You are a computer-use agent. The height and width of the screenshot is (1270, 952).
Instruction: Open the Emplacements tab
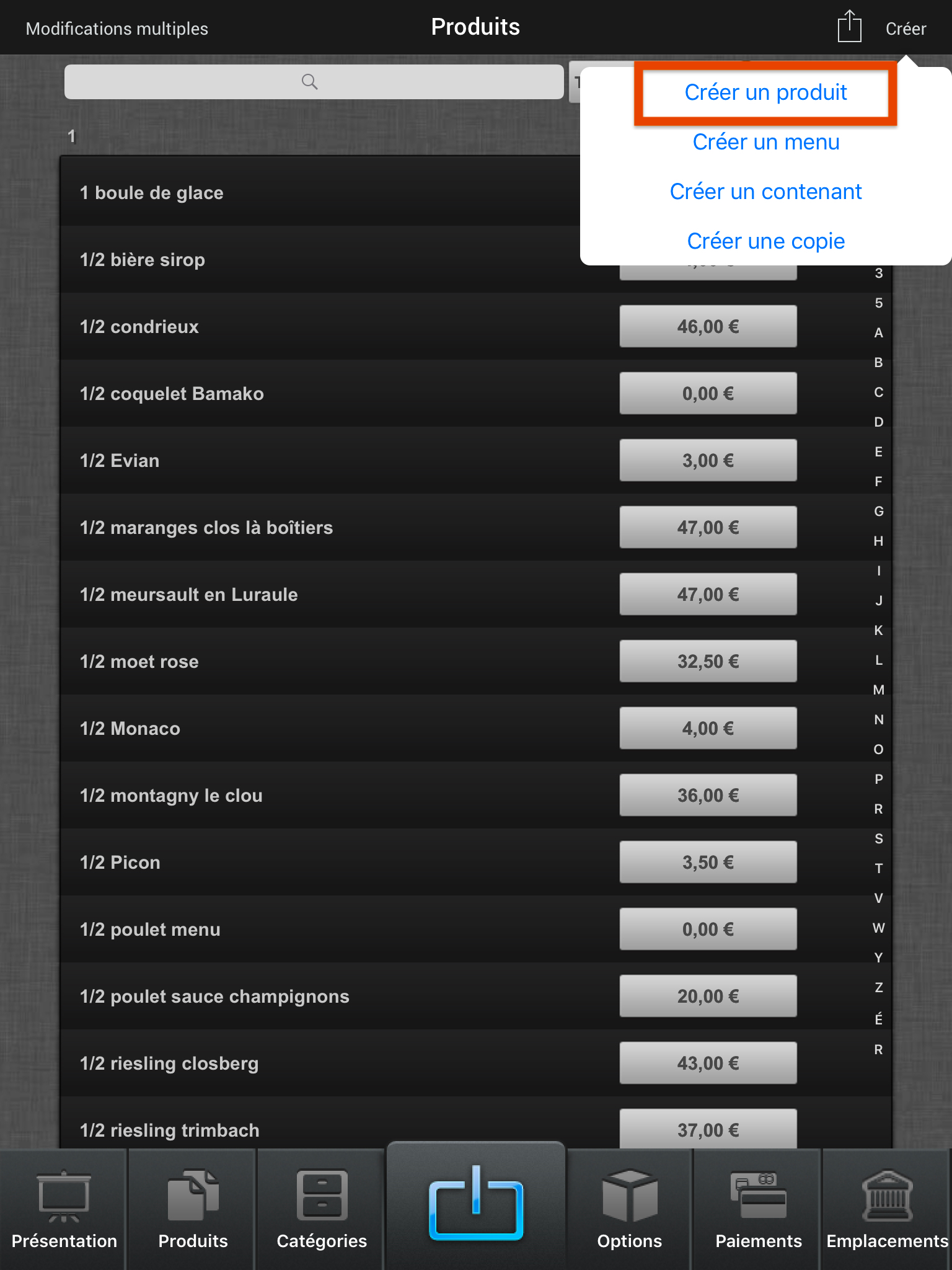(887, 1209)
